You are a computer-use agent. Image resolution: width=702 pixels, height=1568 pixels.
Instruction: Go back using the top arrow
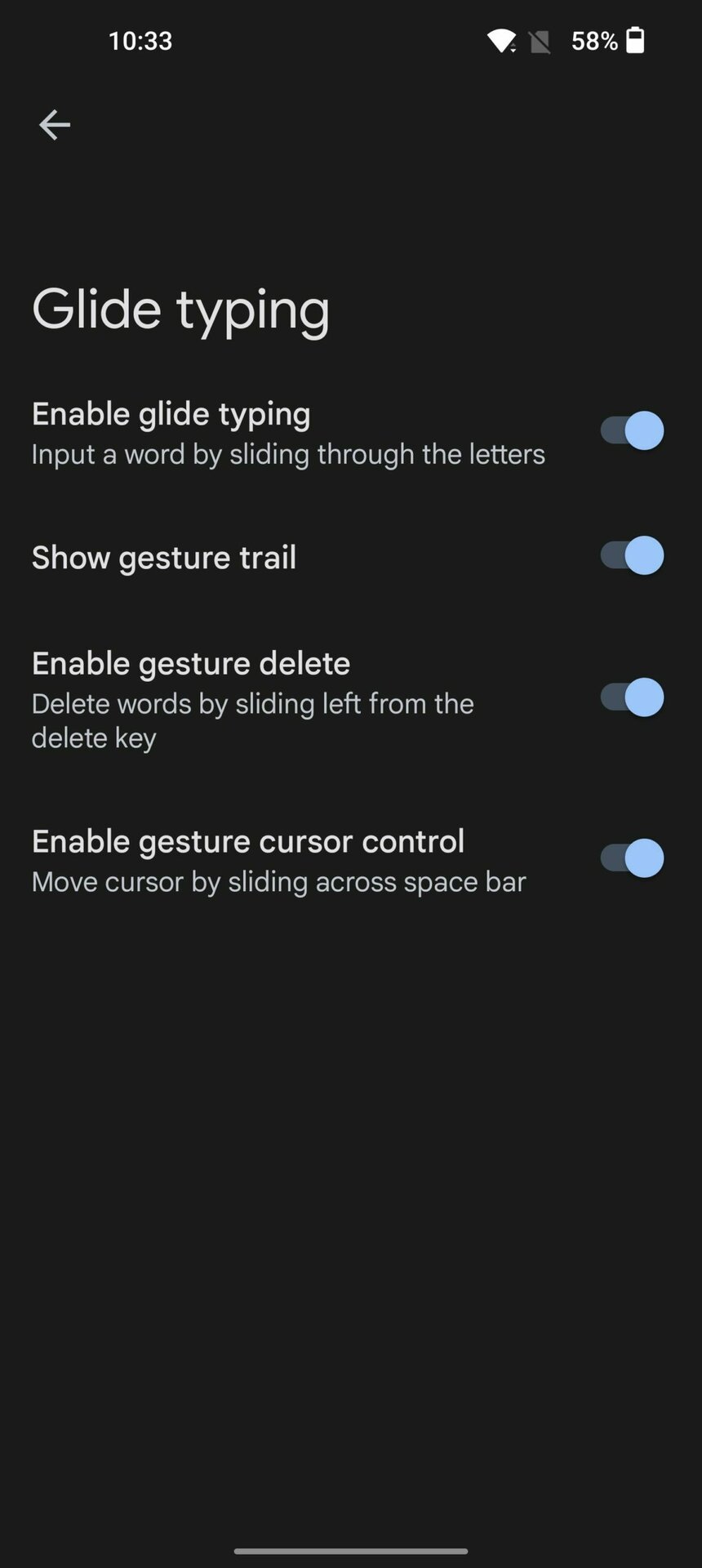pos(55,125)
